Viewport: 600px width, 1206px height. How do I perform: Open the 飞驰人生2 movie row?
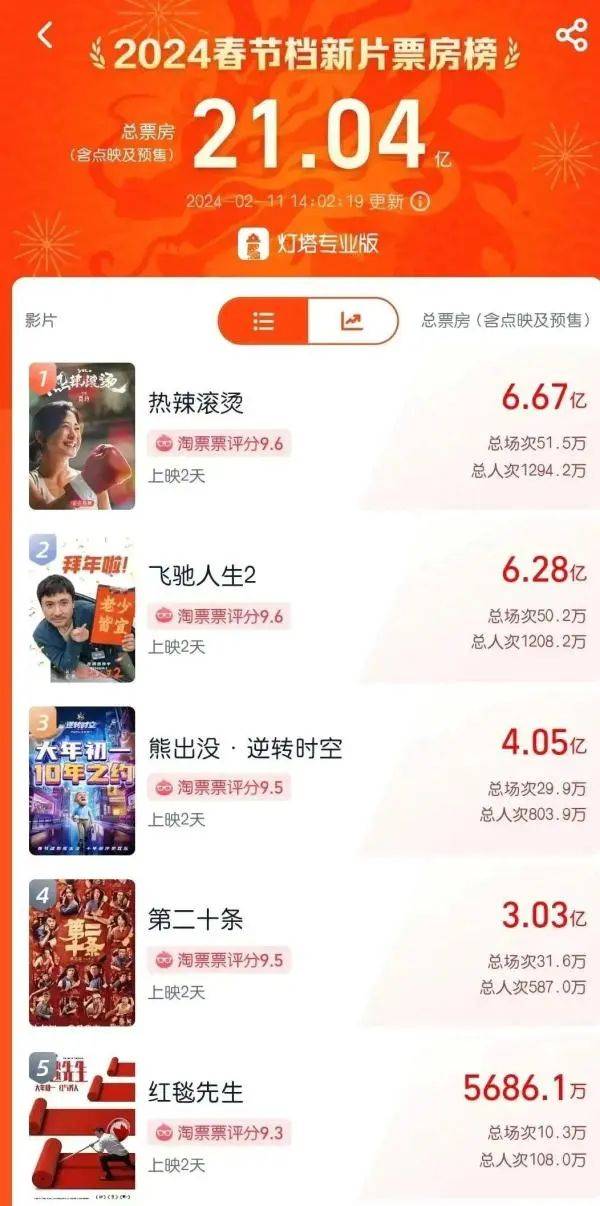click(x=203, y=576)
